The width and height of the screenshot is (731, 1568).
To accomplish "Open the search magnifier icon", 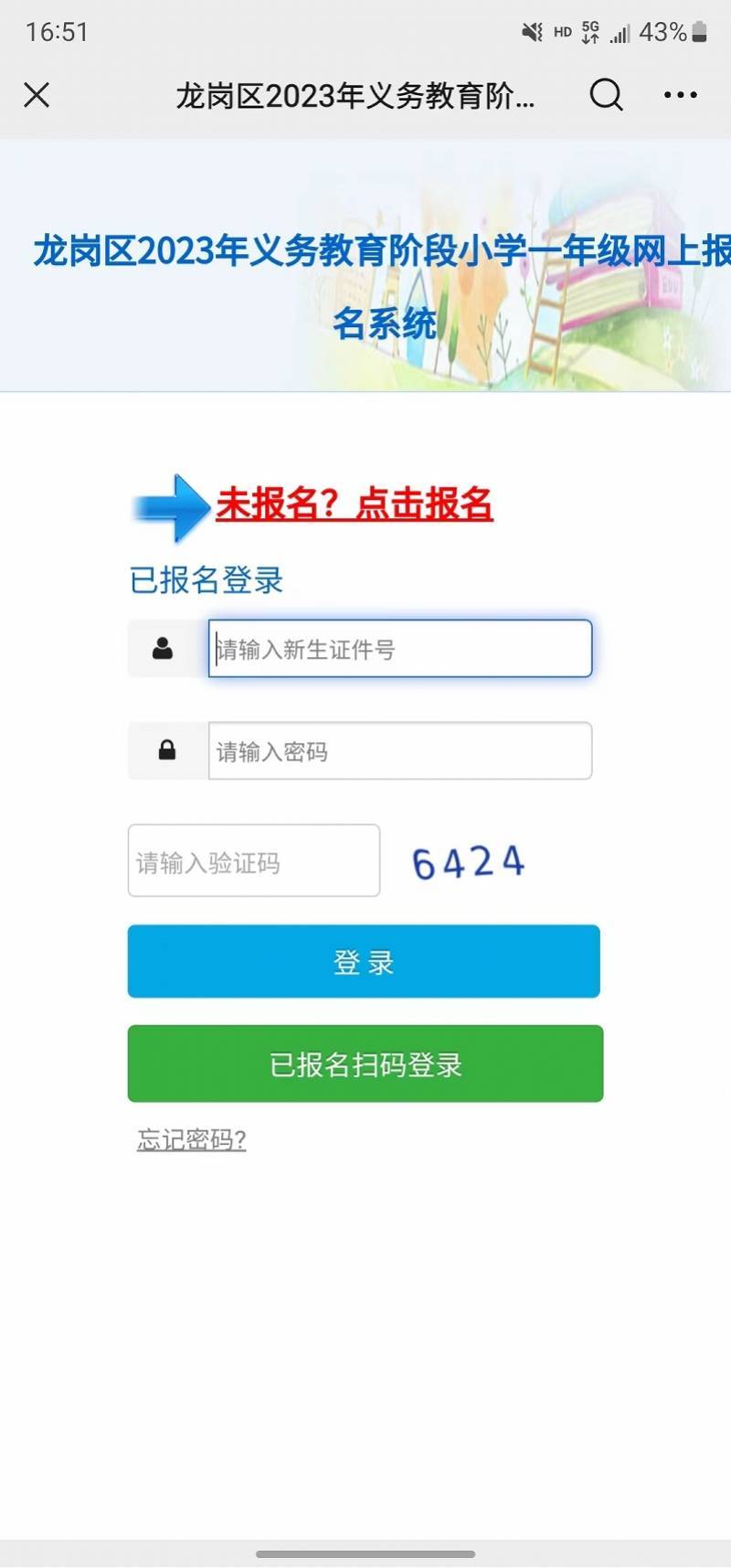I will (606, 94).
